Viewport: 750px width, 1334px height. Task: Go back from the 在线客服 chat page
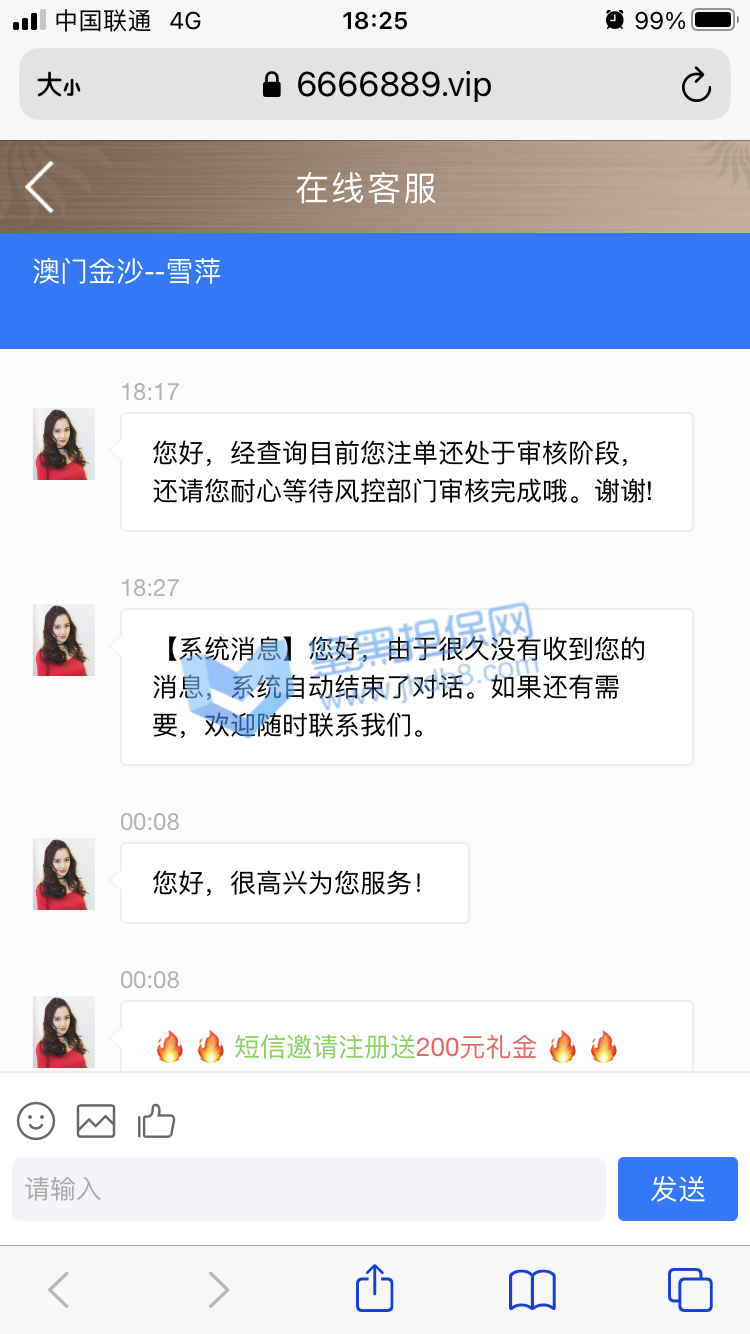[x=40, y=187]
